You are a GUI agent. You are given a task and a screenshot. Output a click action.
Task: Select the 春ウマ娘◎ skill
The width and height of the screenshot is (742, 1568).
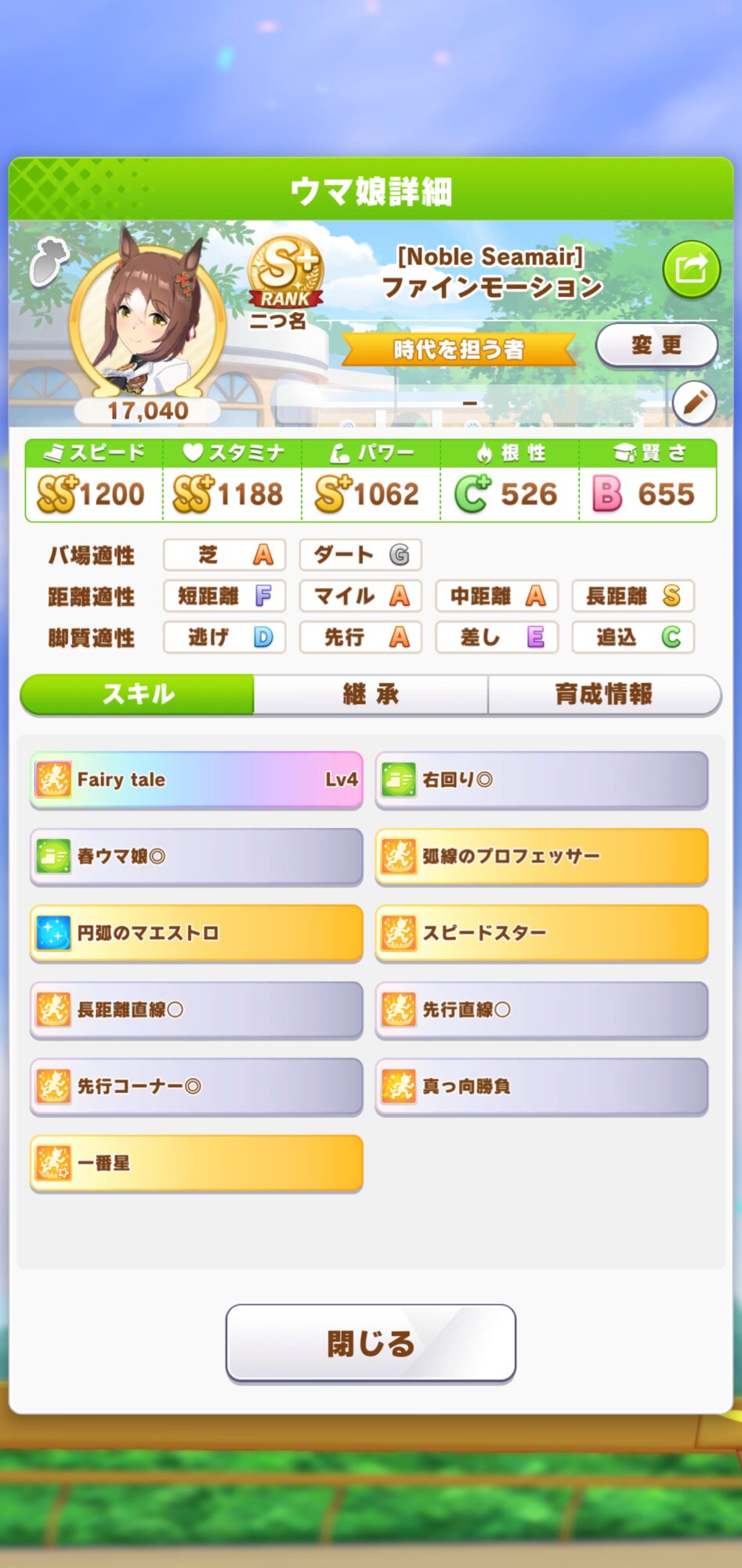tap(197, 856)
